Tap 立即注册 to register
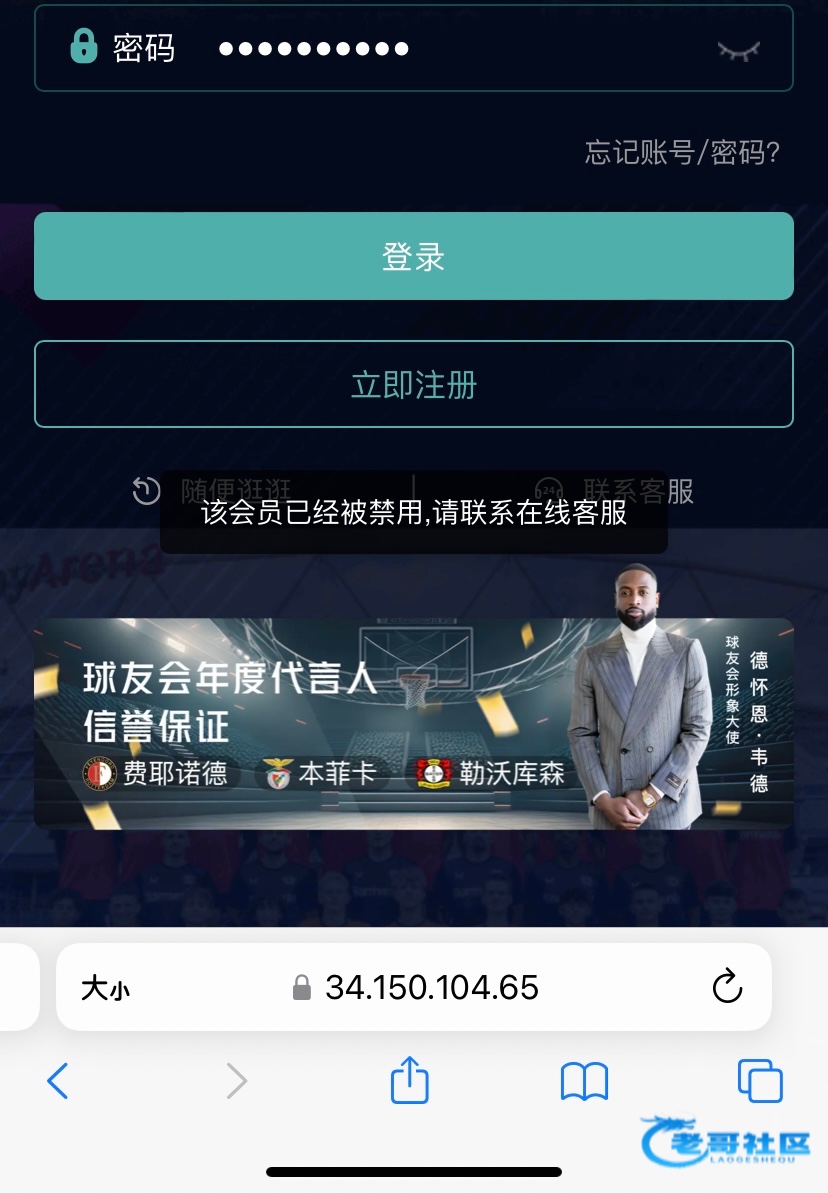 coord(414,385)
